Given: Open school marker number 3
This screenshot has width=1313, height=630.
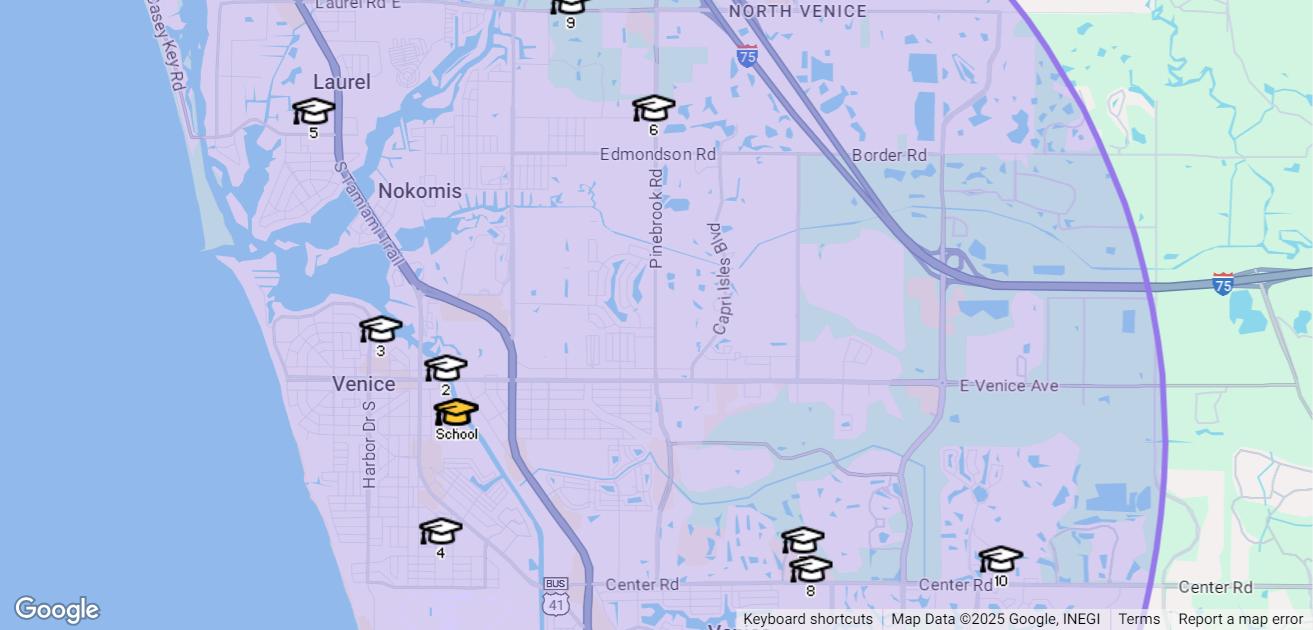Looking at the screenshot, I should [380, 329].
